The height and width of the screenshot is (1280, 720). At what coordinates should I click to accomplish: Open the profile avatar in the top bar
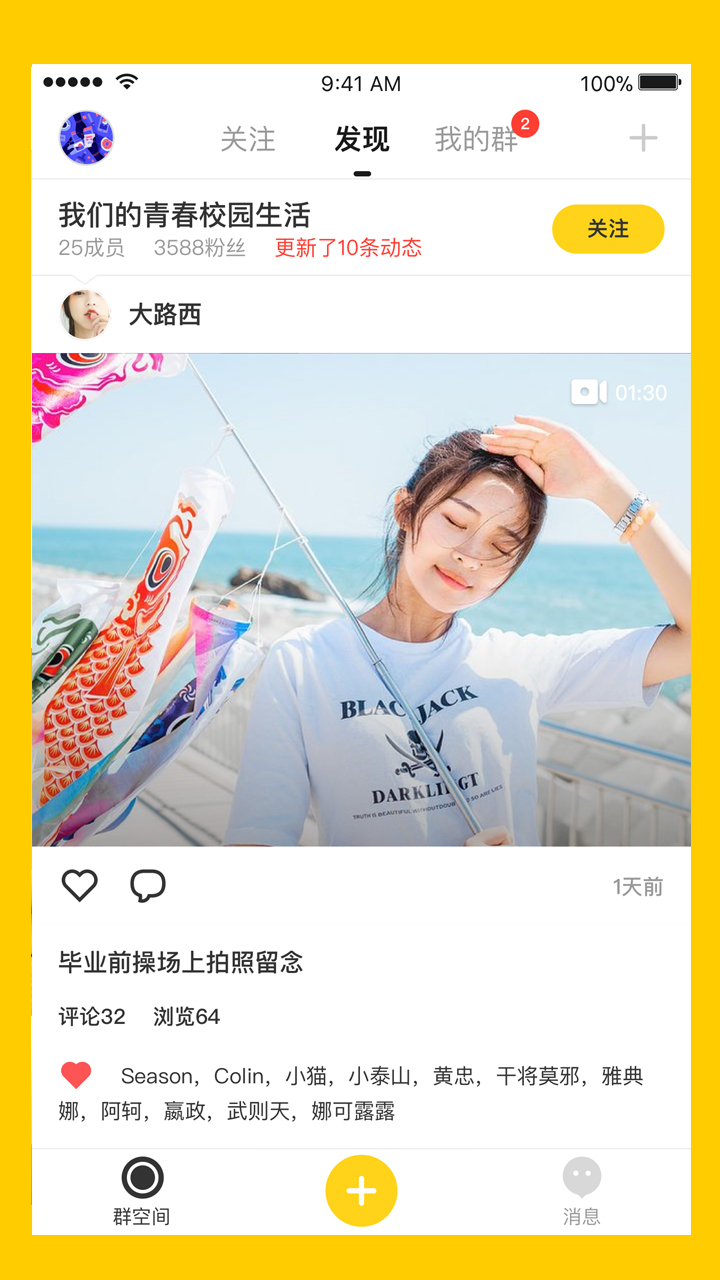86,138
